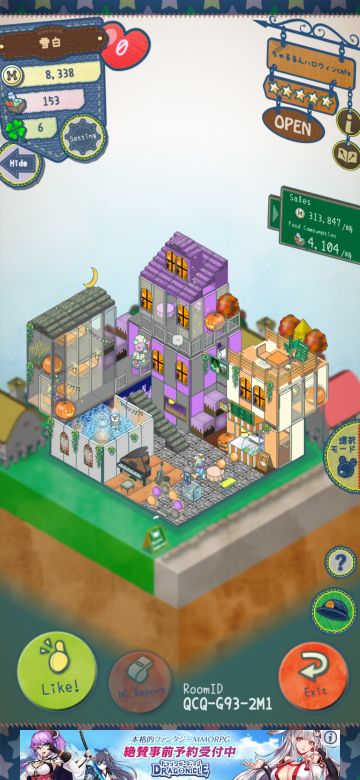Tap the UFO round button
The height and width of the screenshot is (780, 360).
[x=334, y=610]
